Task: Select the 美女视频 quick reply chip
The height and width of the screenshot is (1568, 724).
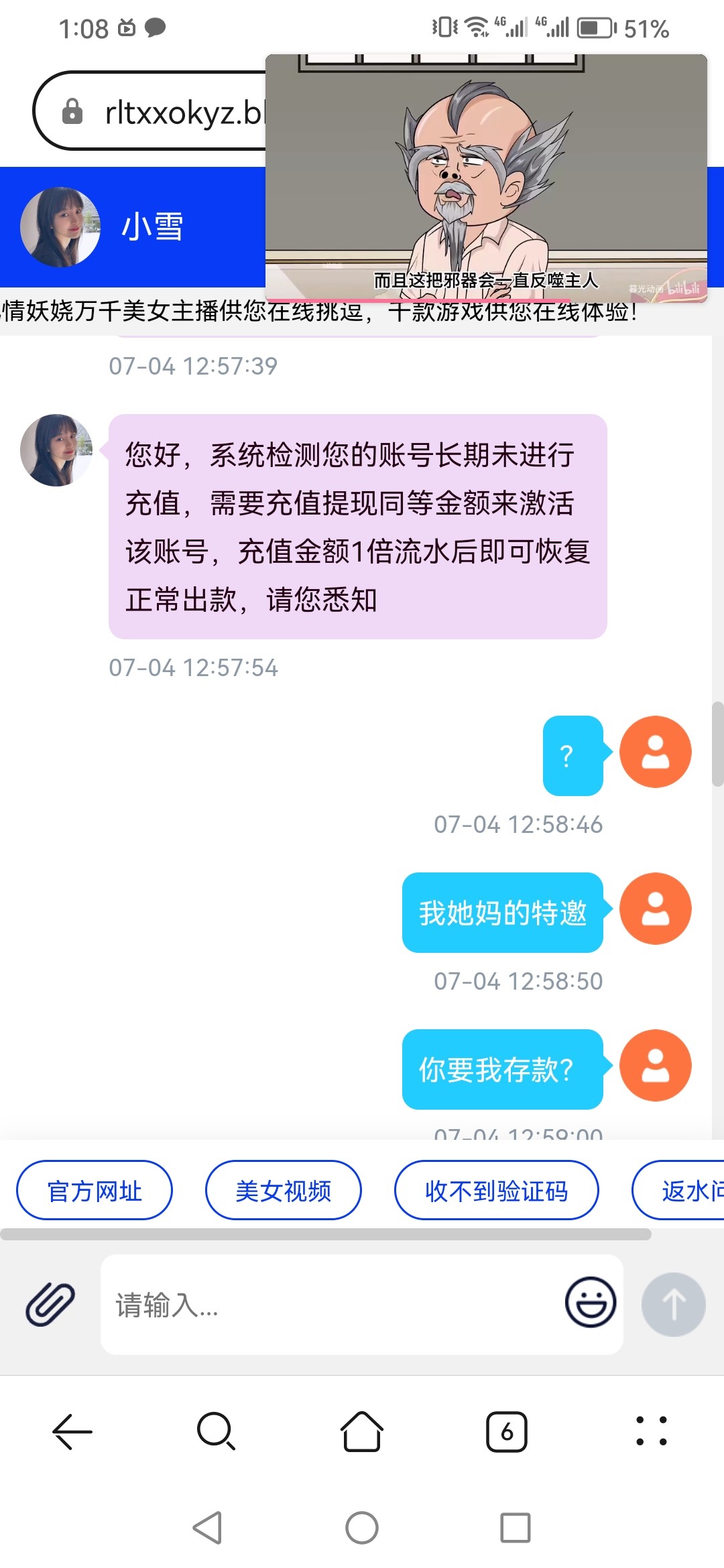Action: point(283,1191)
